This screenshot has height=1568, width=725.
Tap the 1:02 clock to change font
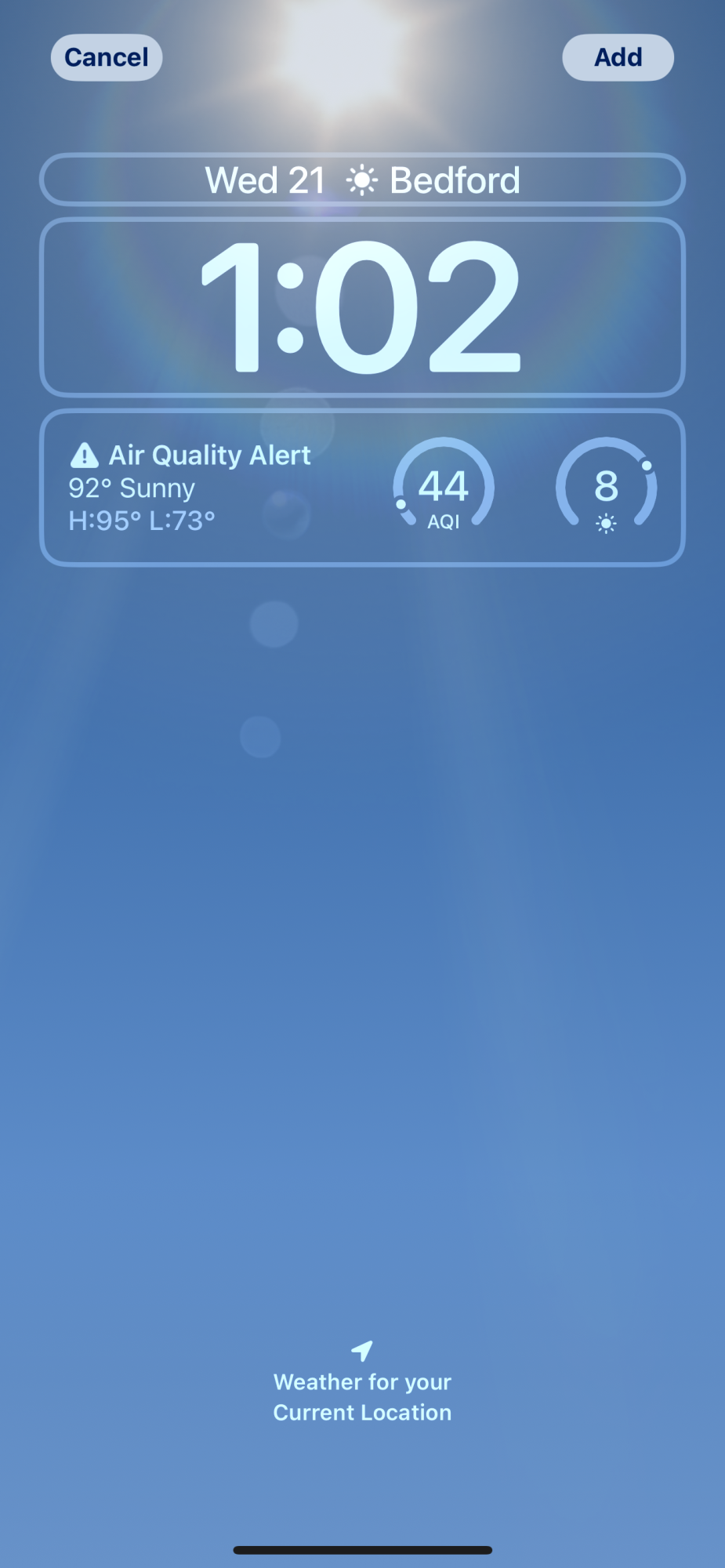coord(362,307)
